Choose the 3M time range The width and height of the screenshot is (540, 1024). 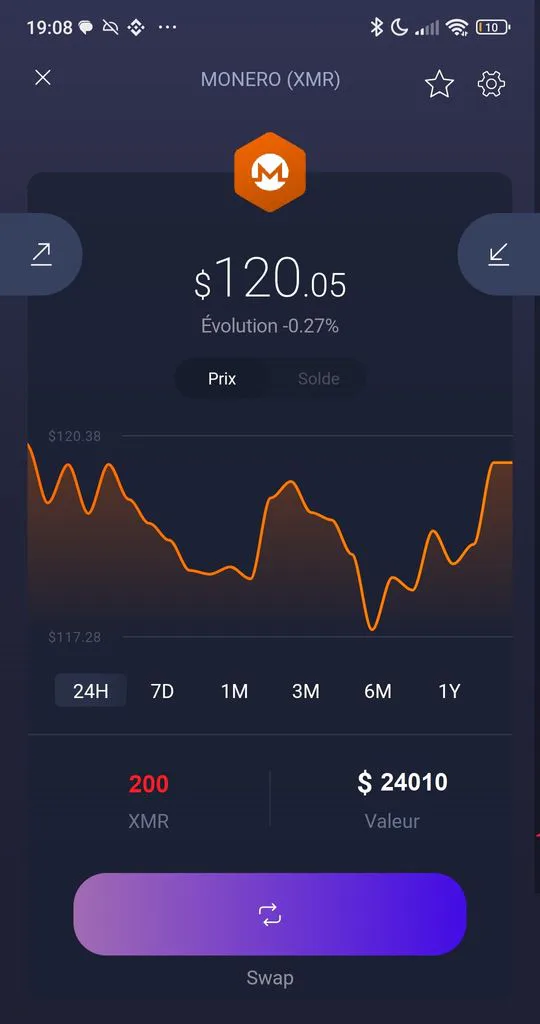(306, 691)
